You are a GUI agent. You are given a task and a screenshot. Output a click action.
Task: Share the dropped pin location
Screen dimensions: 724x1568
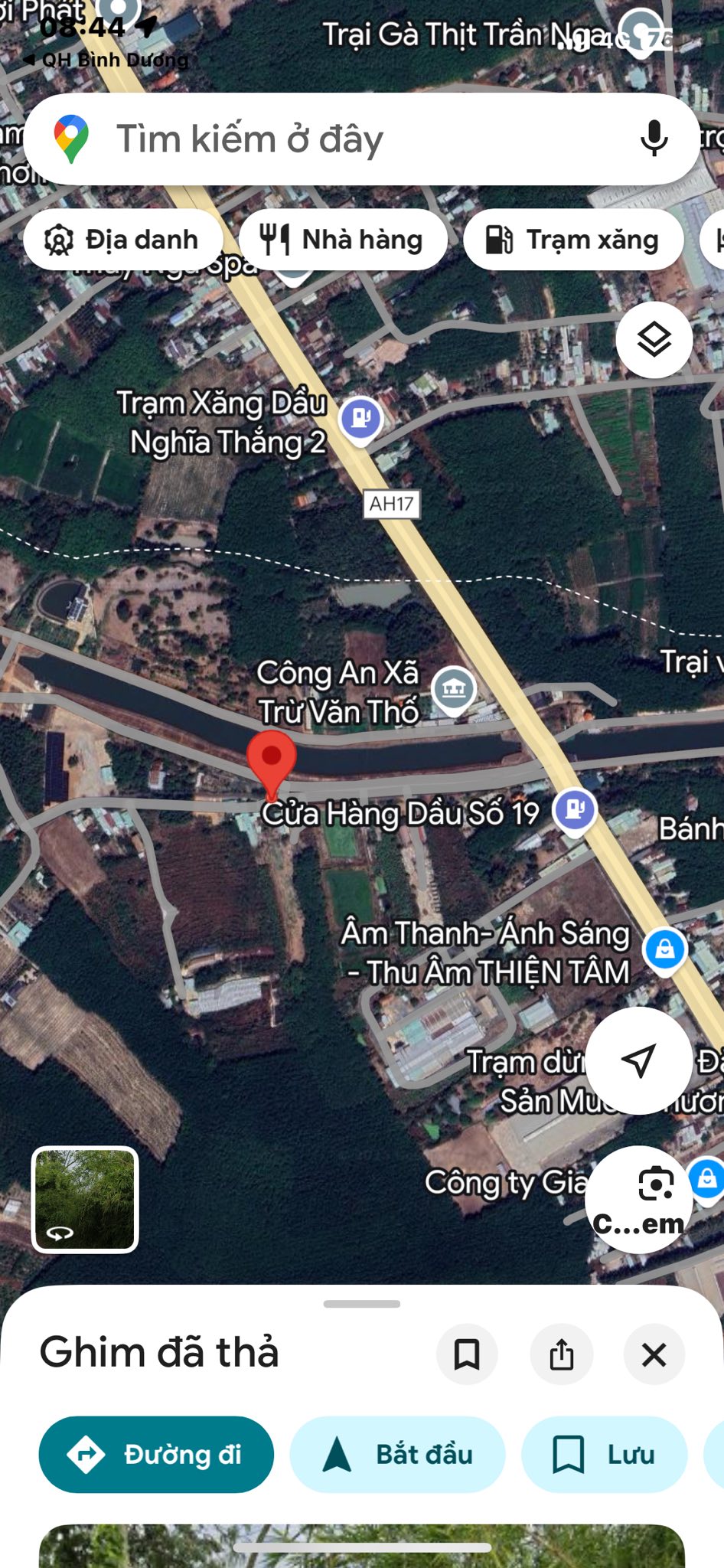point(561,1354)
